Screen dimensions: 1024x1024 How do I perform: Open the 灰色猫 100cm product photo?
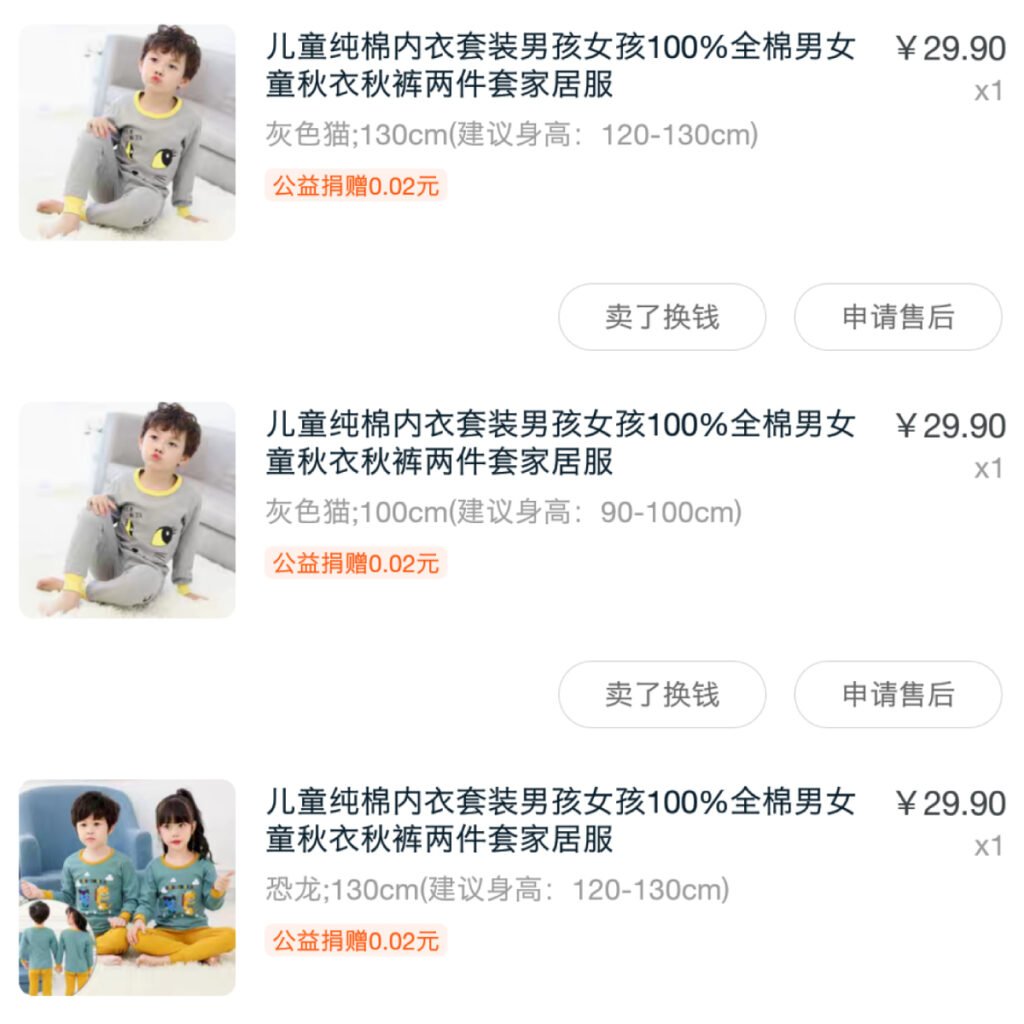pos(127,509)
